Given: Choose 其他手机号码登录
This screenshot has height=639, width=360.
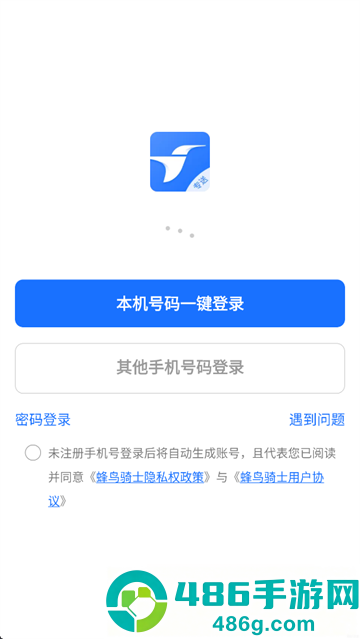Looking at the screenshot, I should pyautogui.click(x=180, y=368).
